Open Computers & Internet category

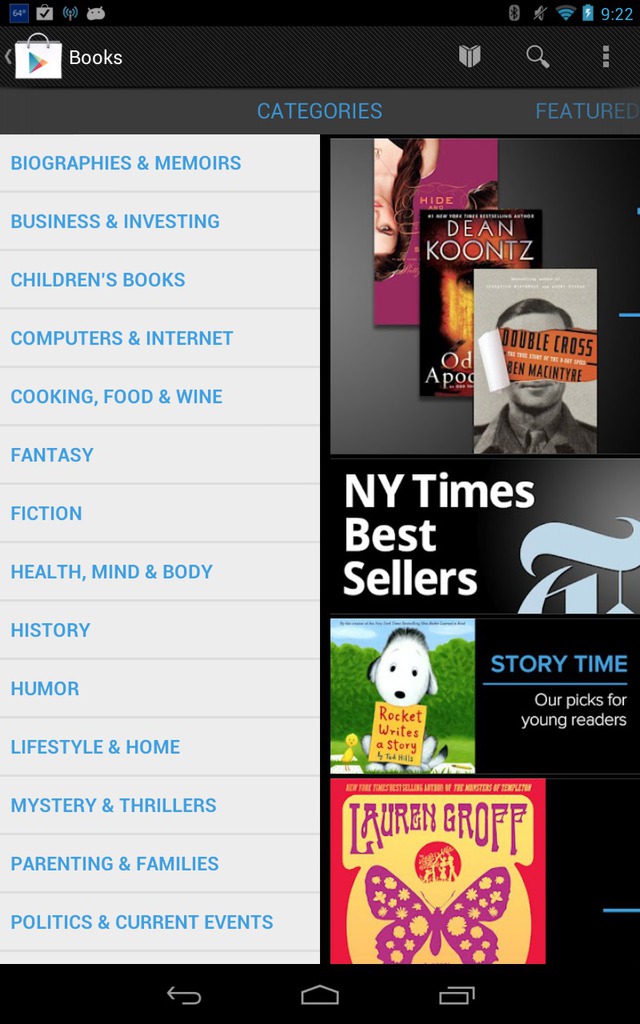[160, 338]
